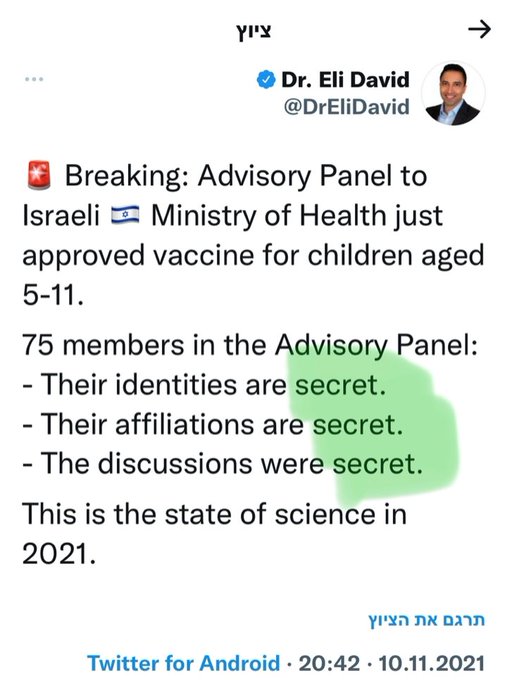Go back using the top arrow

tap(479, 29)
